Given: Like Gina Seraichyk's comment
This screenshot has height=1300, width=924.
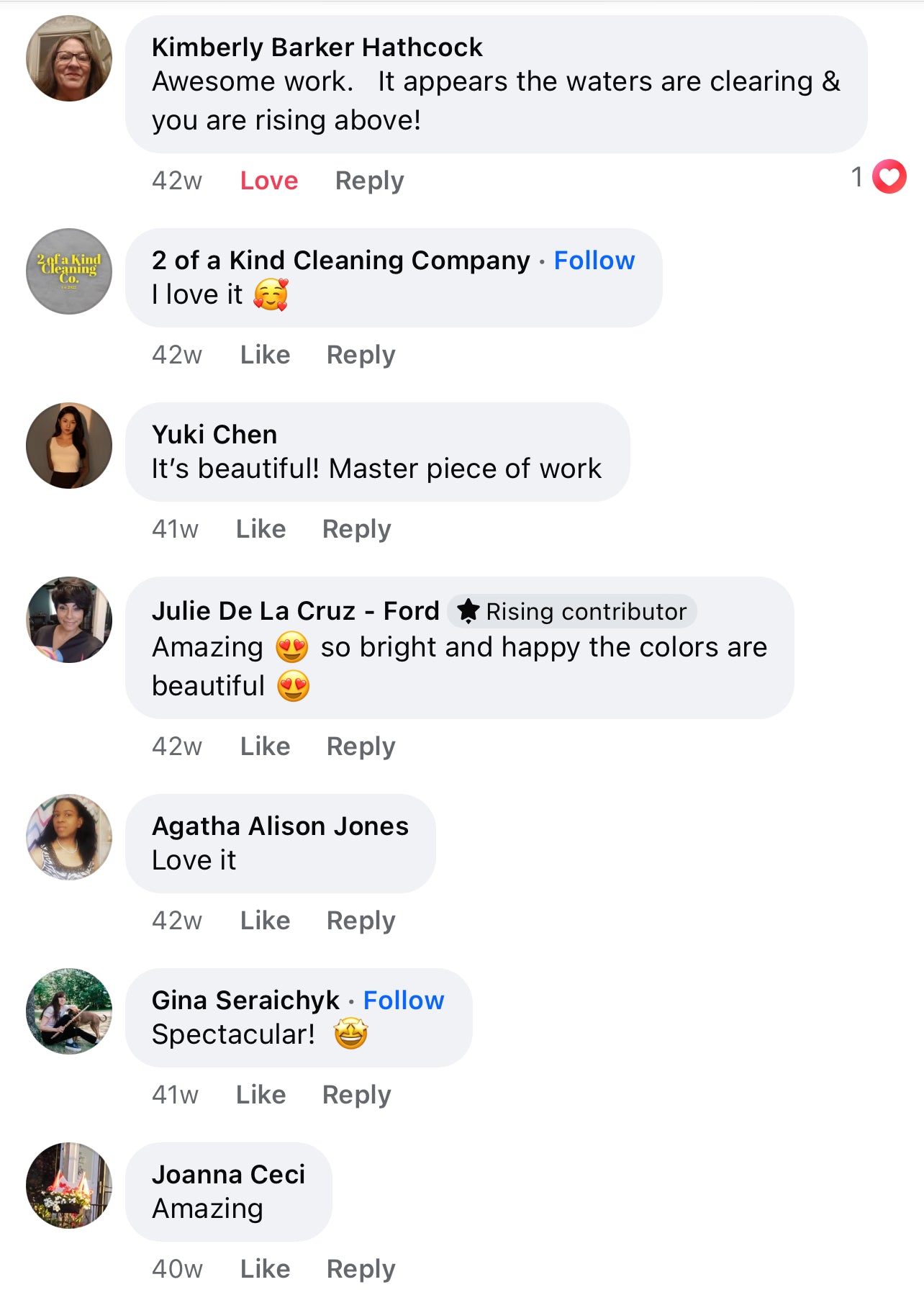Looking at the screenshot, I should coord(261,1095).
